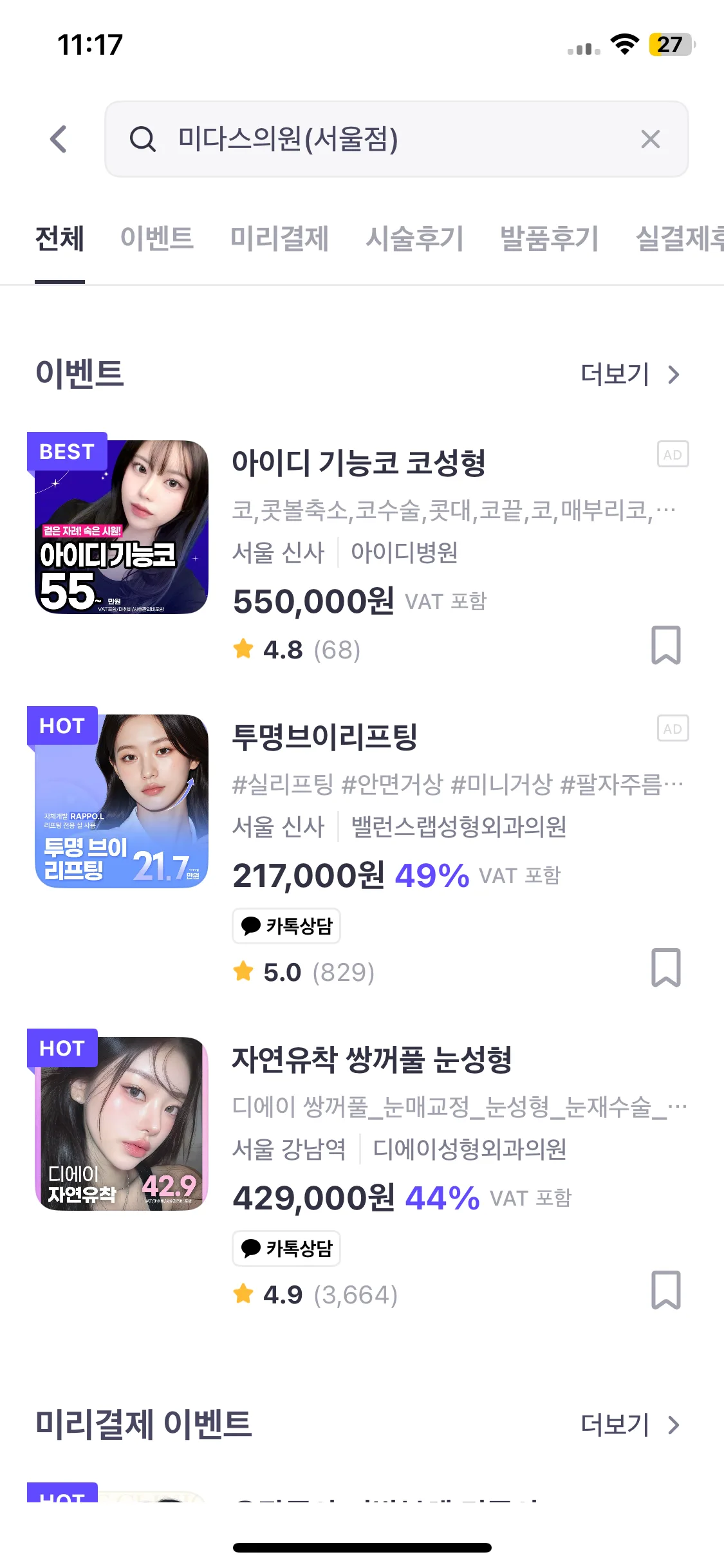Bookmark the 아이디 기능코 코성형 event
Image resolution: width=724 pixels, height=1568 pixels.
[665, 645]
